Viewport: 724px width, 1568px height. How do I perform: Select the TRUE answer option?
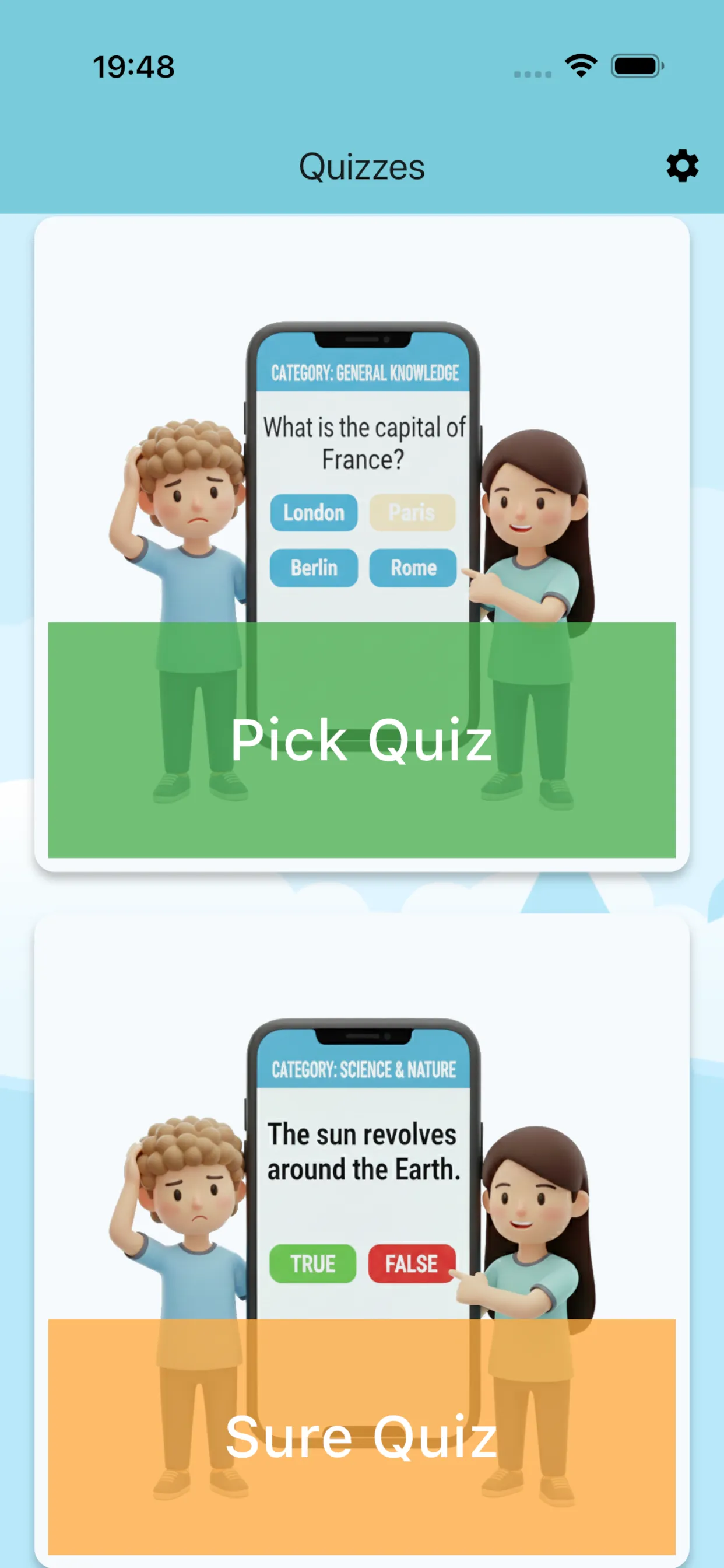(x=314, y=1262)
